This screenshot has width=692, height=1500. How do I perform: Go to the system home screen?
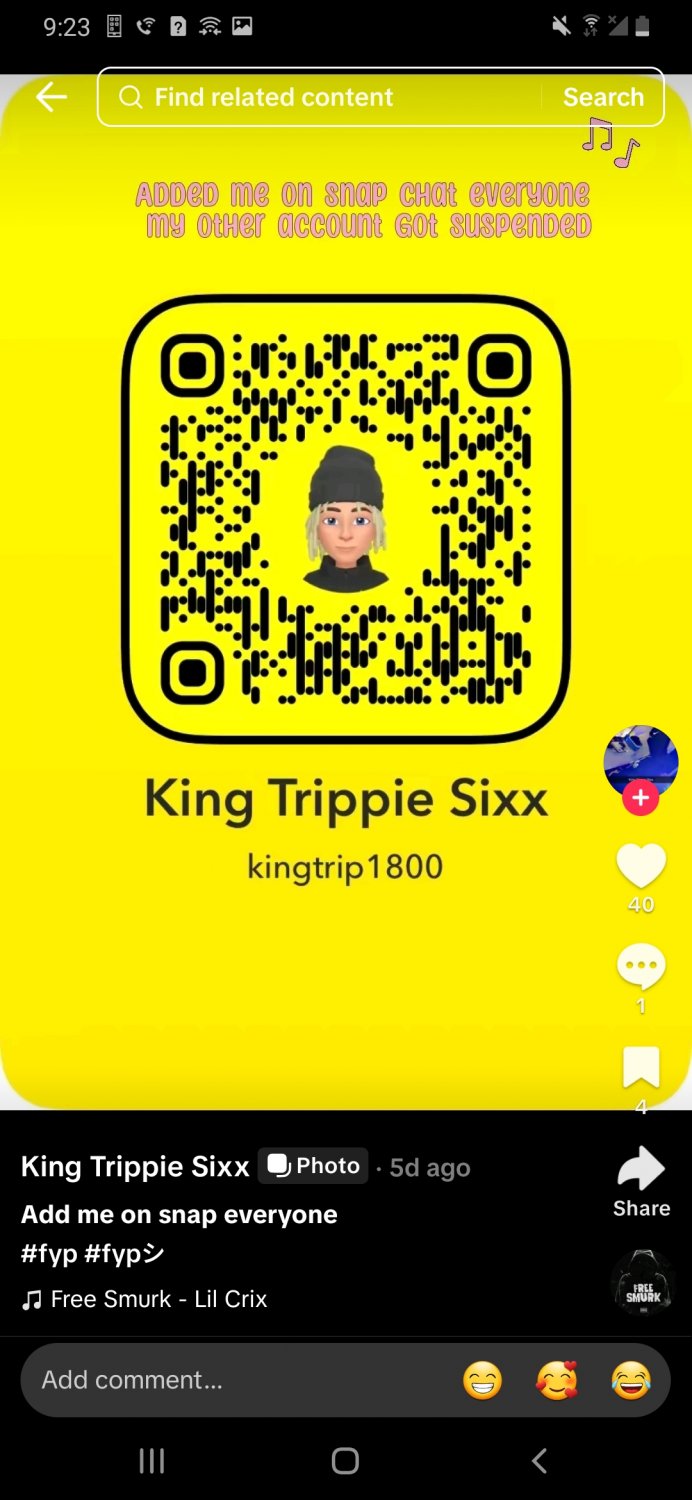tap(345, 1461)
